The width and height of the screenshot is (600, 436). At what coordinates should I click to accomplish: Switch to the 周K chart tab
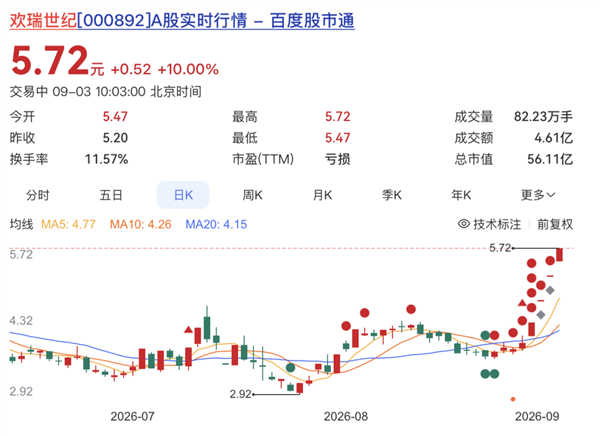253,195
